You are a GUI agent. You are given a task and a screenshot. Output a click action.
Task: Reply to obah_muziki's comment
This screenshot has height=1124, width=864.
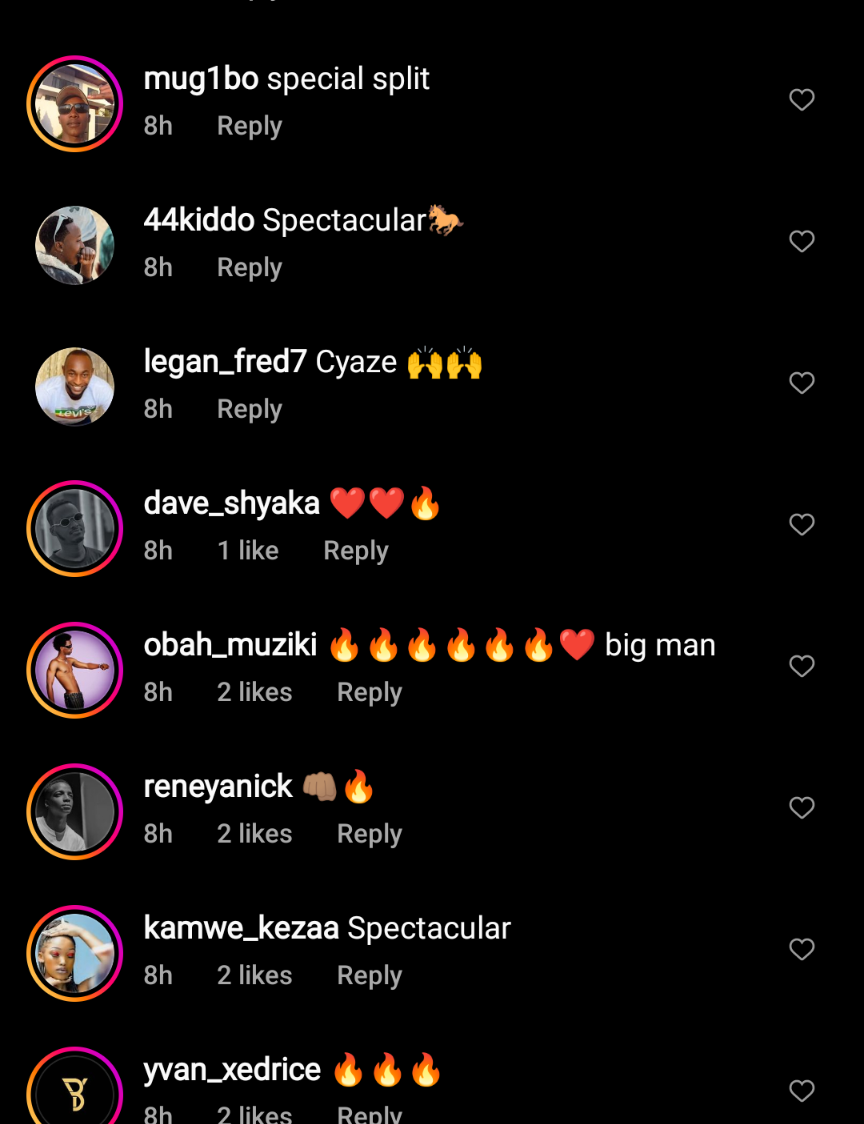click(369, 692)
